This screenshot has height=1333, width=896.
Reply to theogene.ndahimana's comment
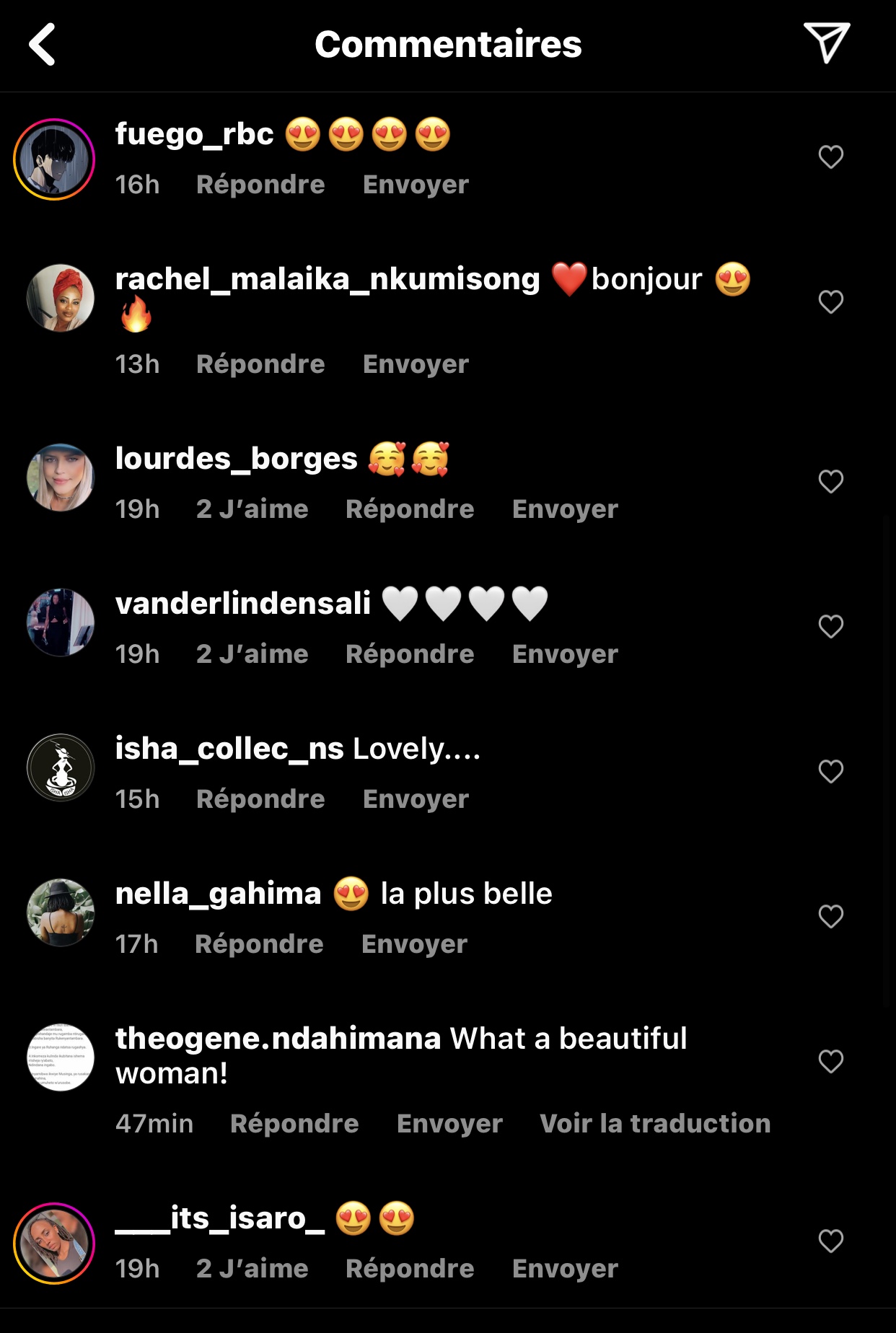coord(294,1124)
